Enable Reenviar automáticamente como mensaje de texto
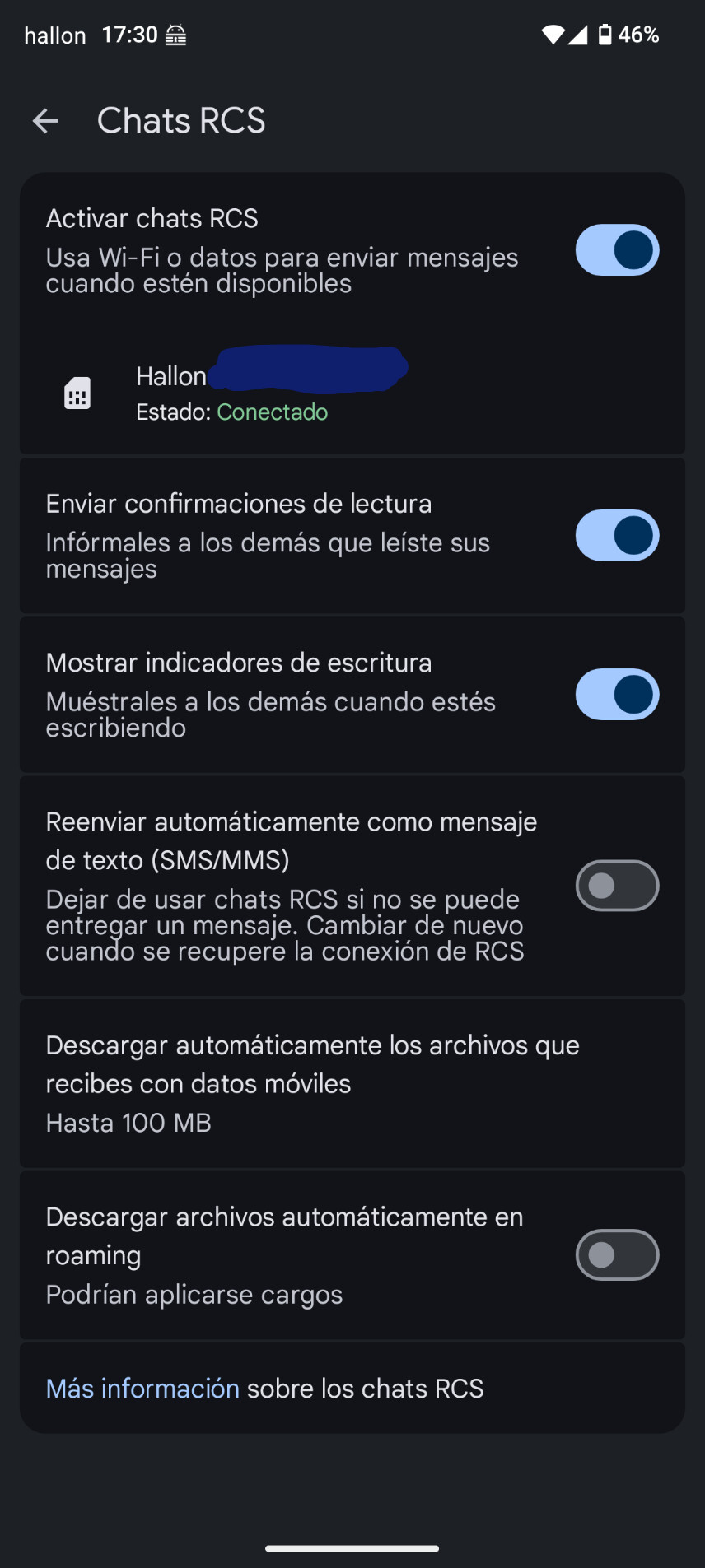Image resolution: width=705 pixels, height=1568 pixels. (x=617, y=886)
